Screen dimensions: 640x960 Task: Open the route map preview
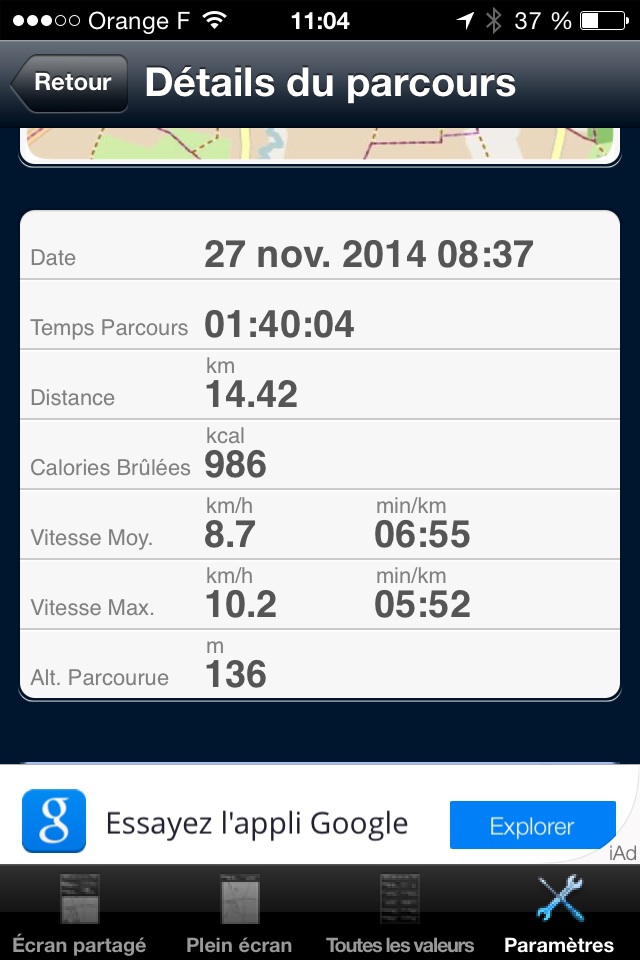[320, 145]
